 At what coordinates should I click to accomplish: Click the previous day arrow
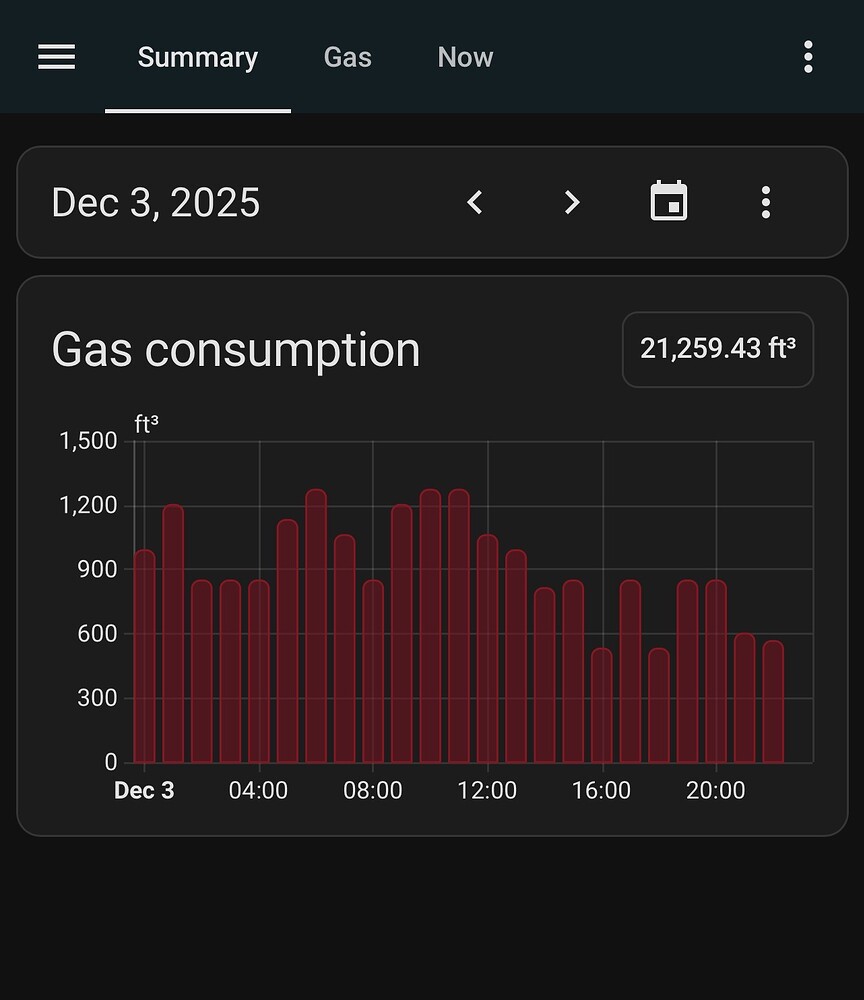click(x=474, y=202)
